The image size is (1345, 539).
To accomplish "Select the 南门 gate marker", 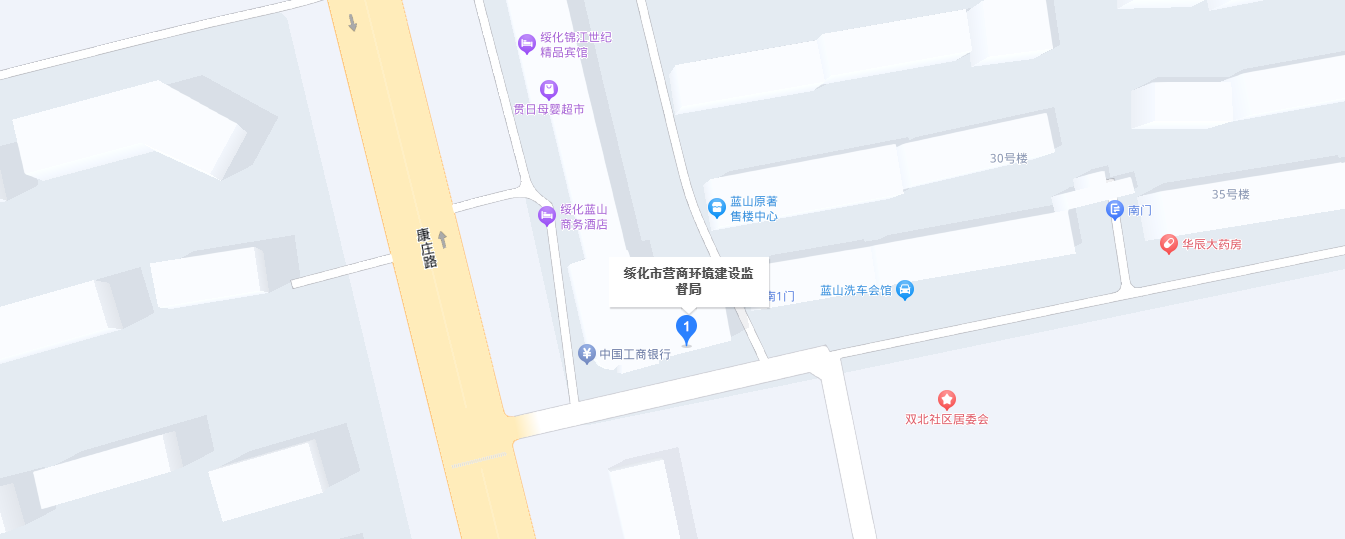I will coord(1115,209).
